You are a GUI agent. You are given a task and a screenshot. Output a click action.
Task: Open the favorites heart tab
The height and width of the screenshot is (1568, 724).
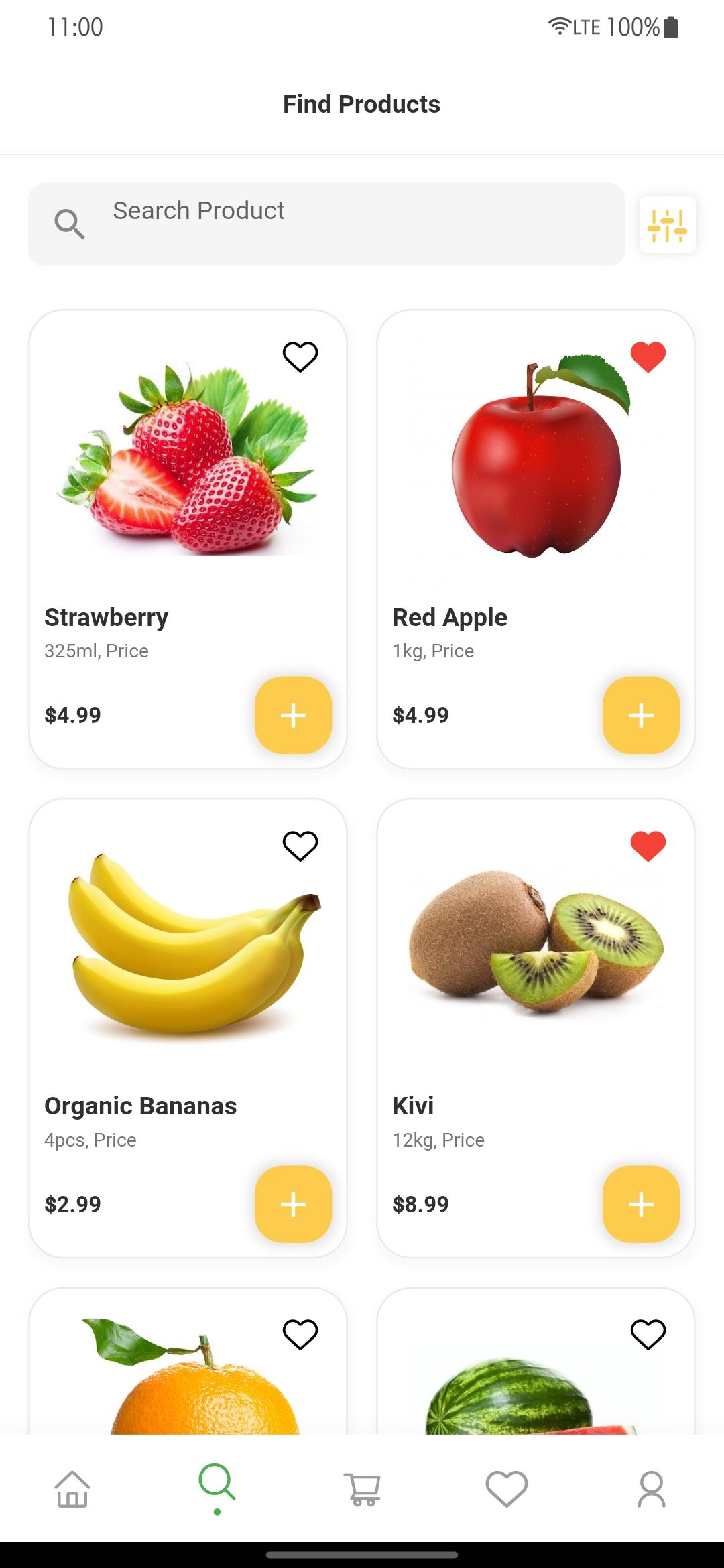[x=507, y=1489]
